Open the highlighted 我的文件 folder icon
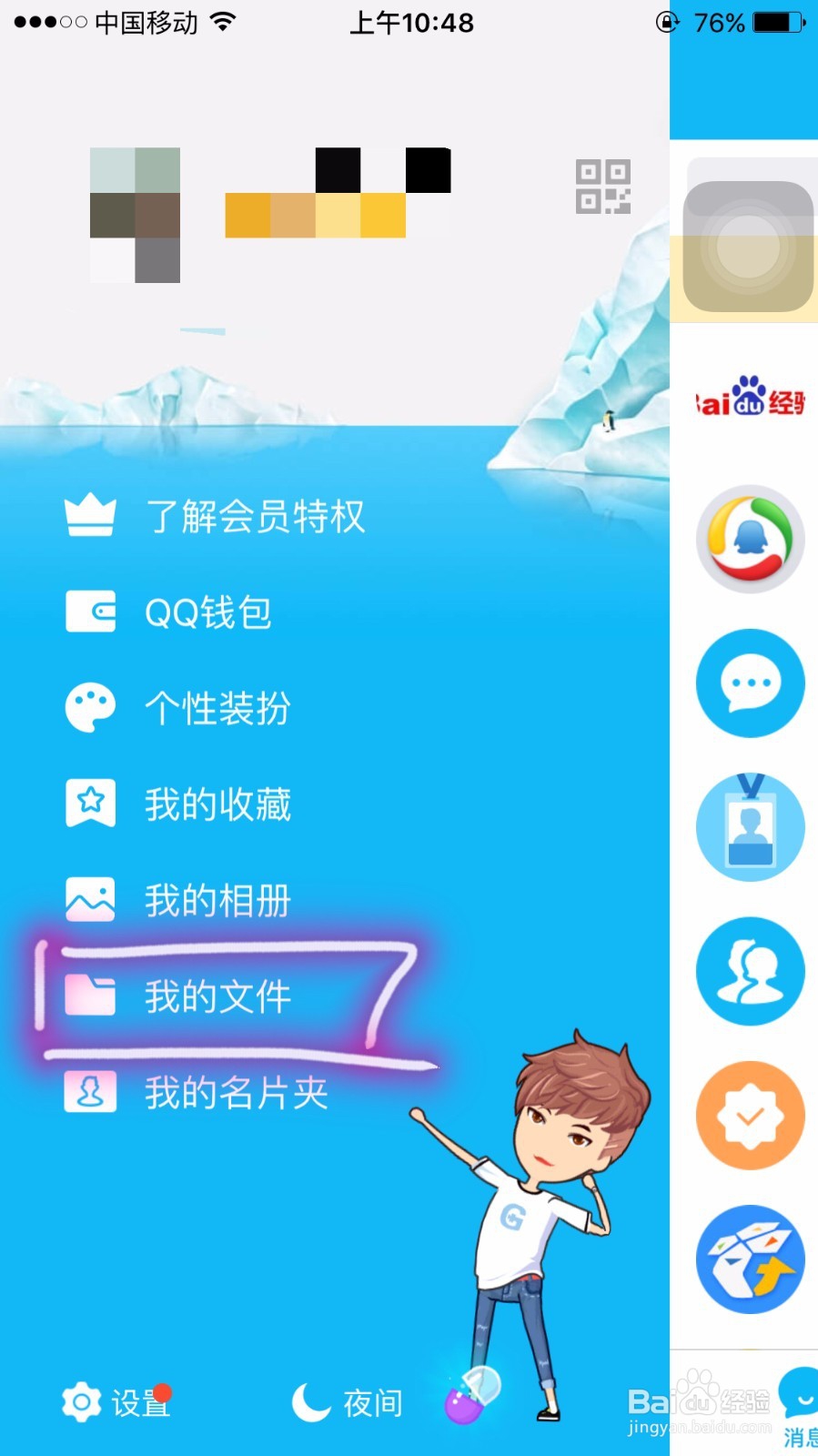The width and height of the screenshot is (818, 1456). tap(90, 996)
